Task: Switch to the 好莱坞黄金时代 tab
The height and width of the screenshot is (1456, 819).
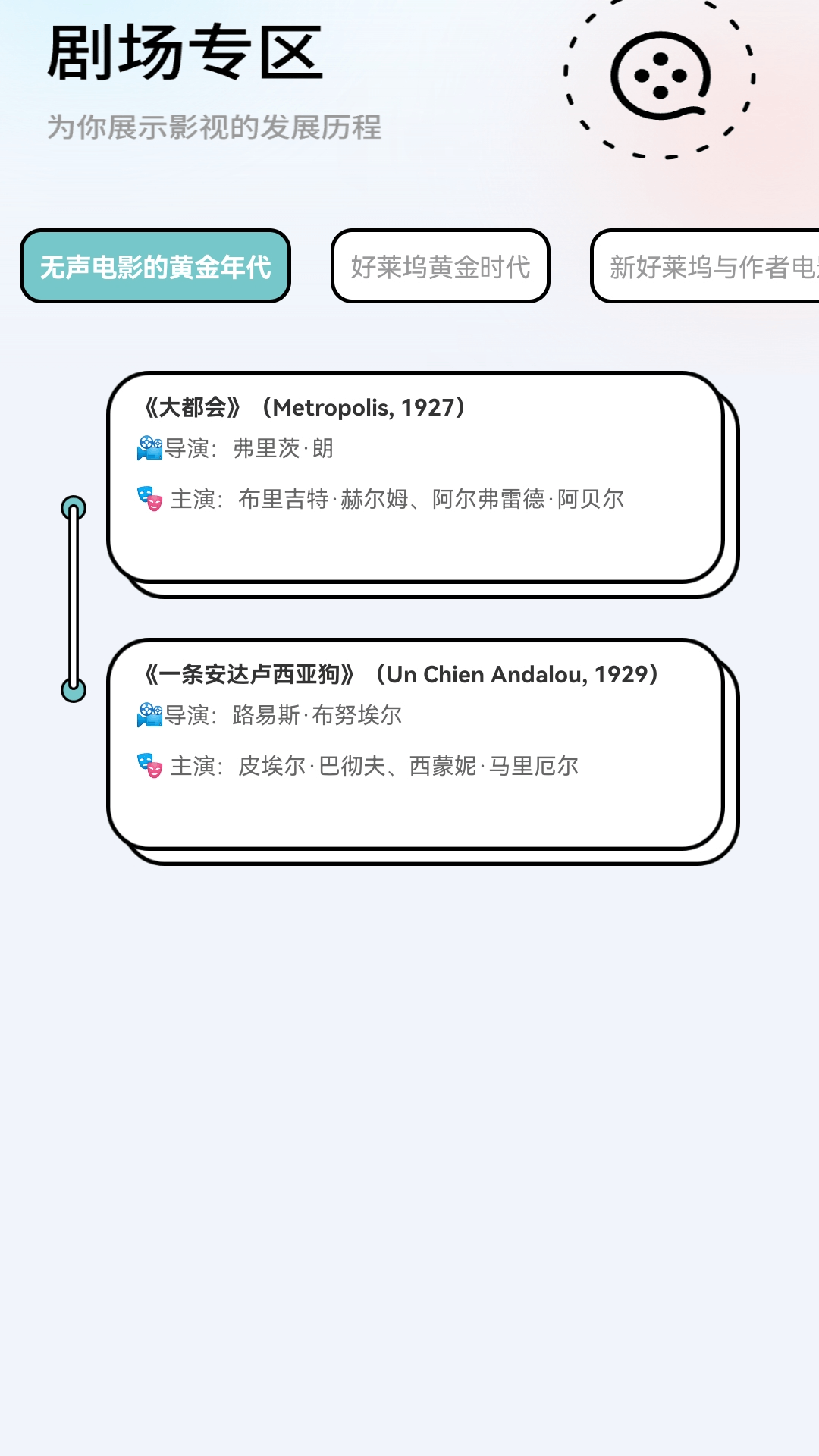Action: [x=441, y=267]
